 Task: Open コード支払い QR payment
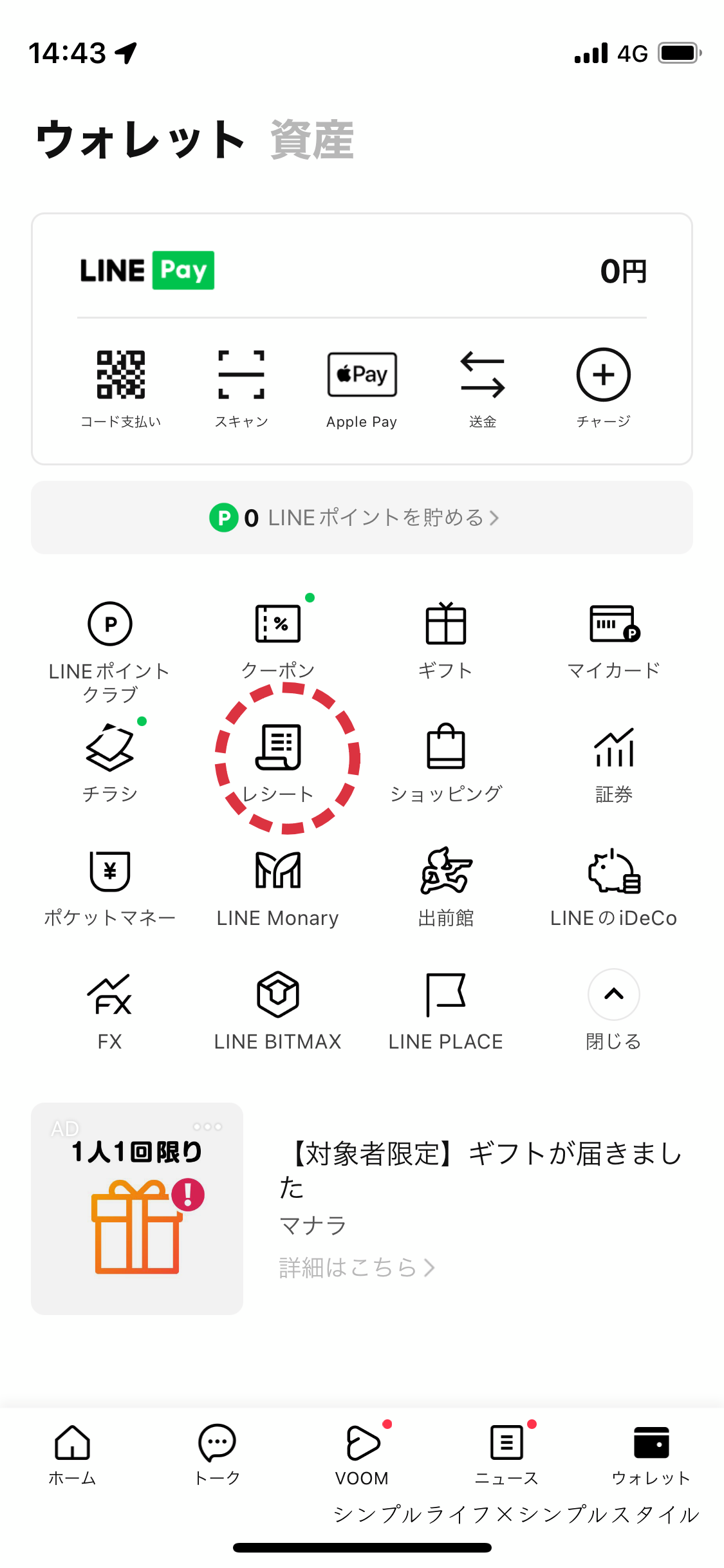(120, 386)
